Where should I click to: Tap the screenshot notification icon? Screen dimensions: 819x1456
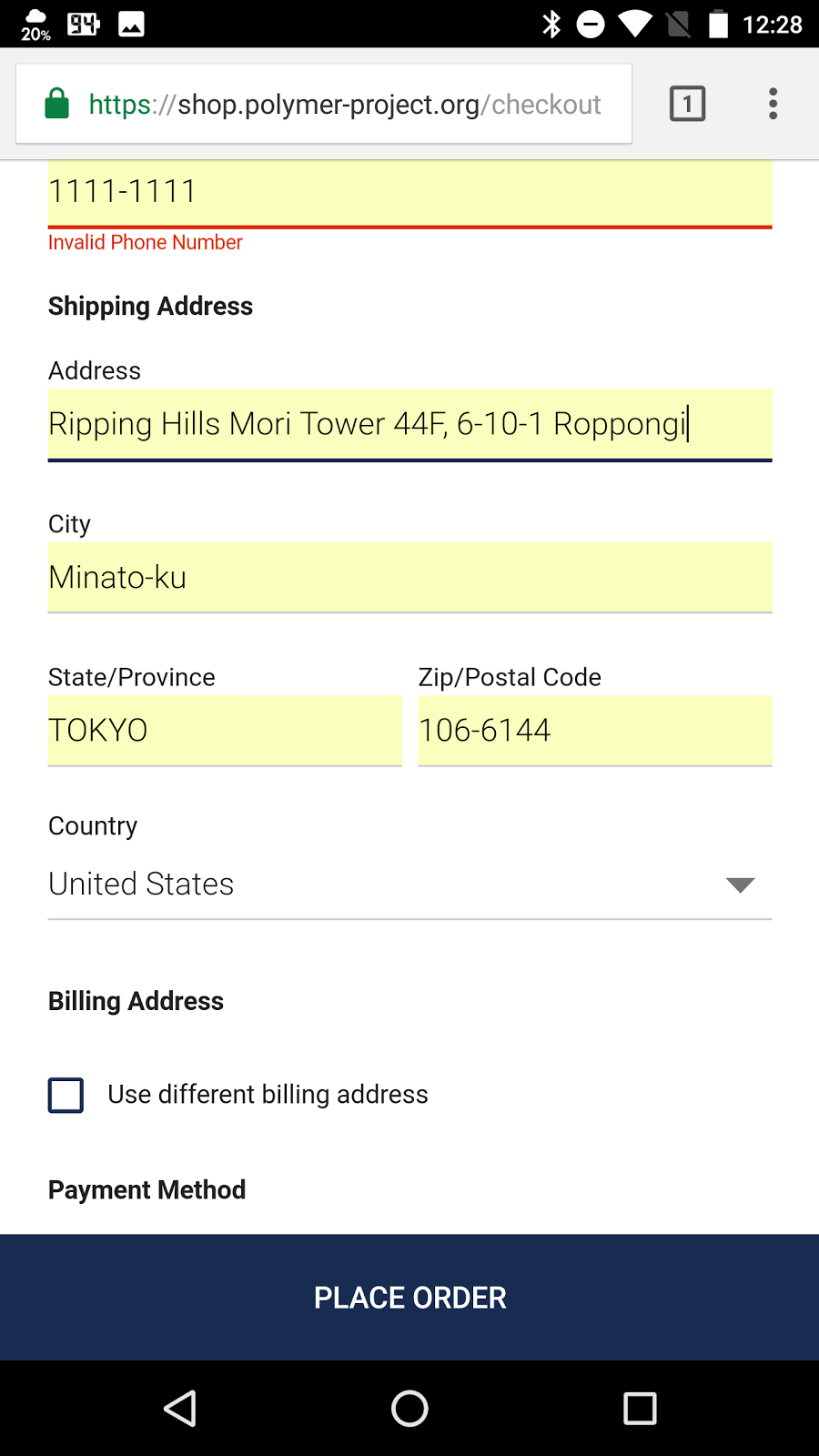point(133,23)
